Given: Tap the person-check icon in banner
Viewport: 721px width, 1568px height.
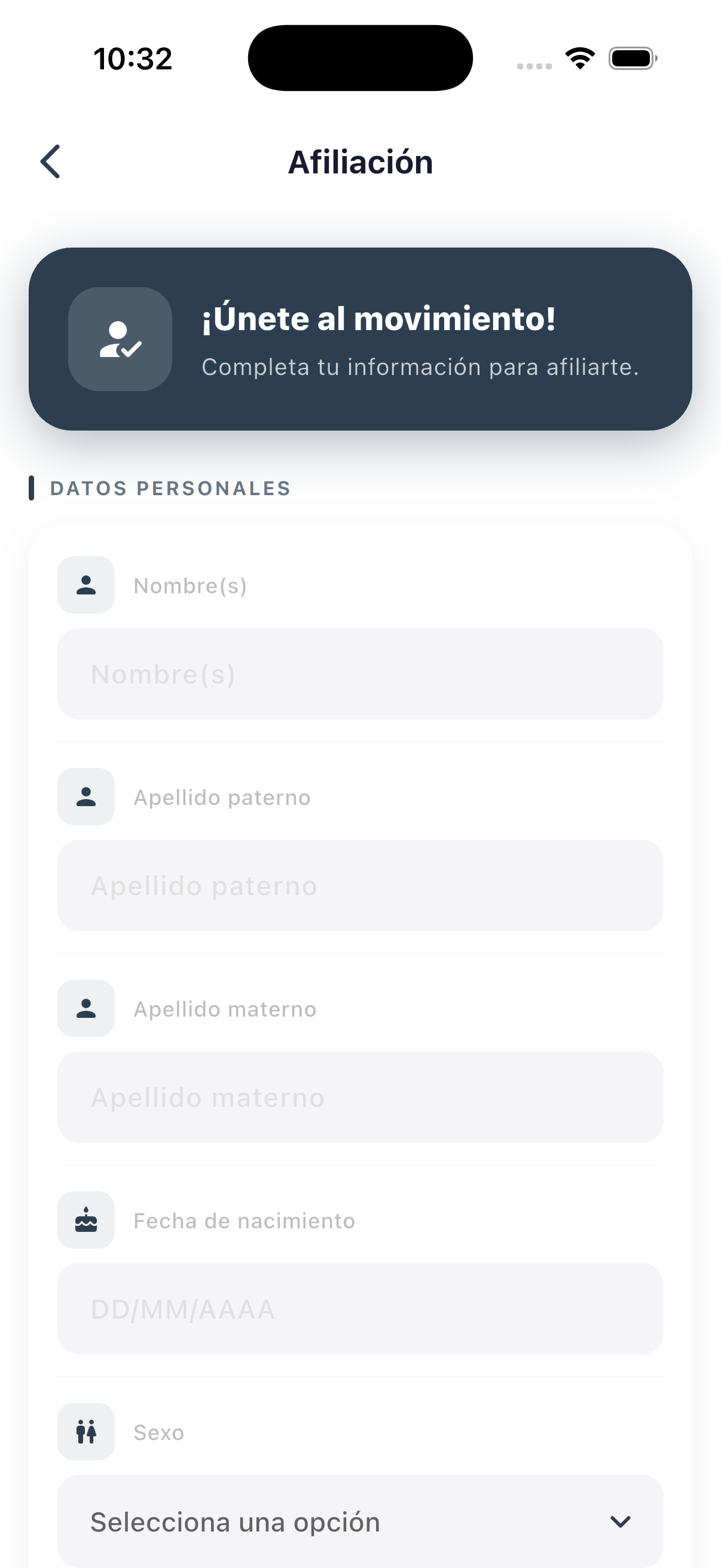Looking at the screenshot, I should point(119,340).
